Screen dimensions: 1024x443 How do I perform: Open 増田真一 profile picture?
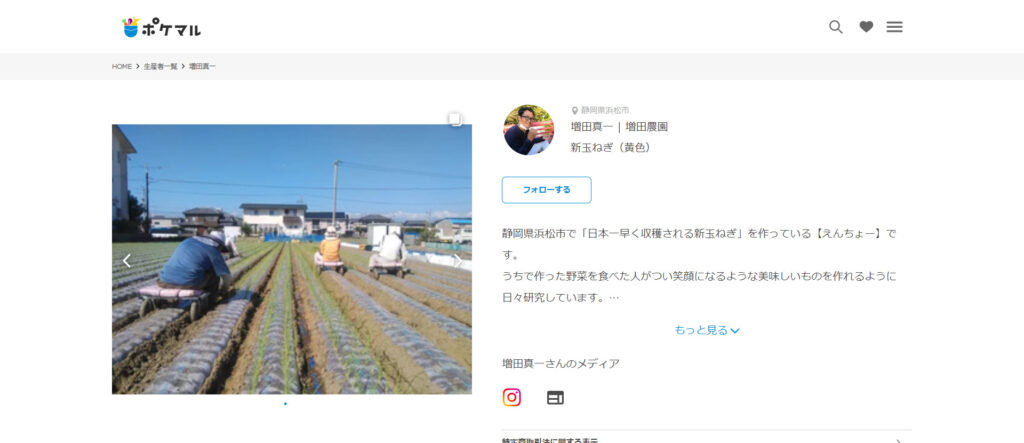[x=528, y=129]
